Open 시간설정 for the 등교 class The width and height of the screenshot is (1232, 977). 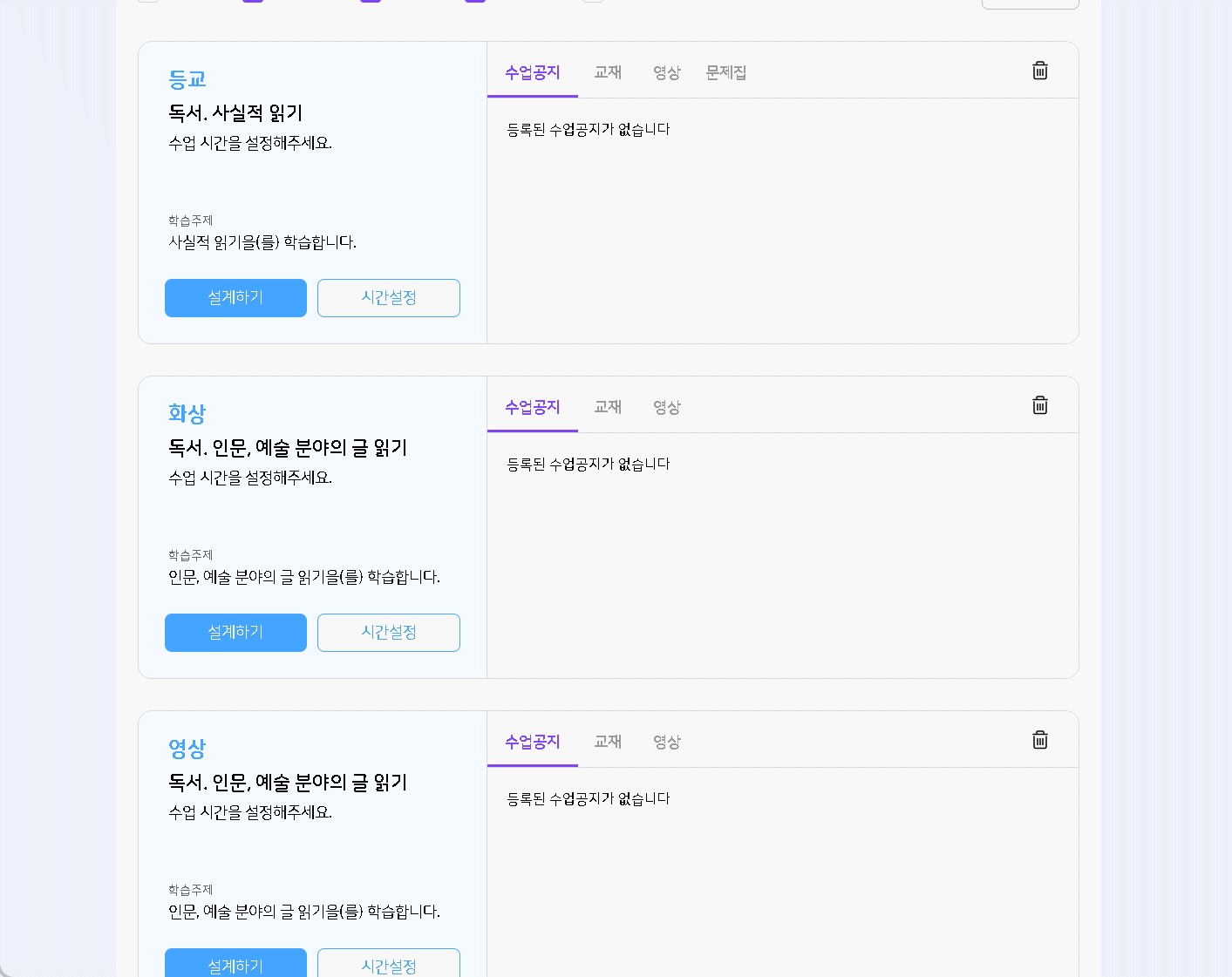point(389,298)
